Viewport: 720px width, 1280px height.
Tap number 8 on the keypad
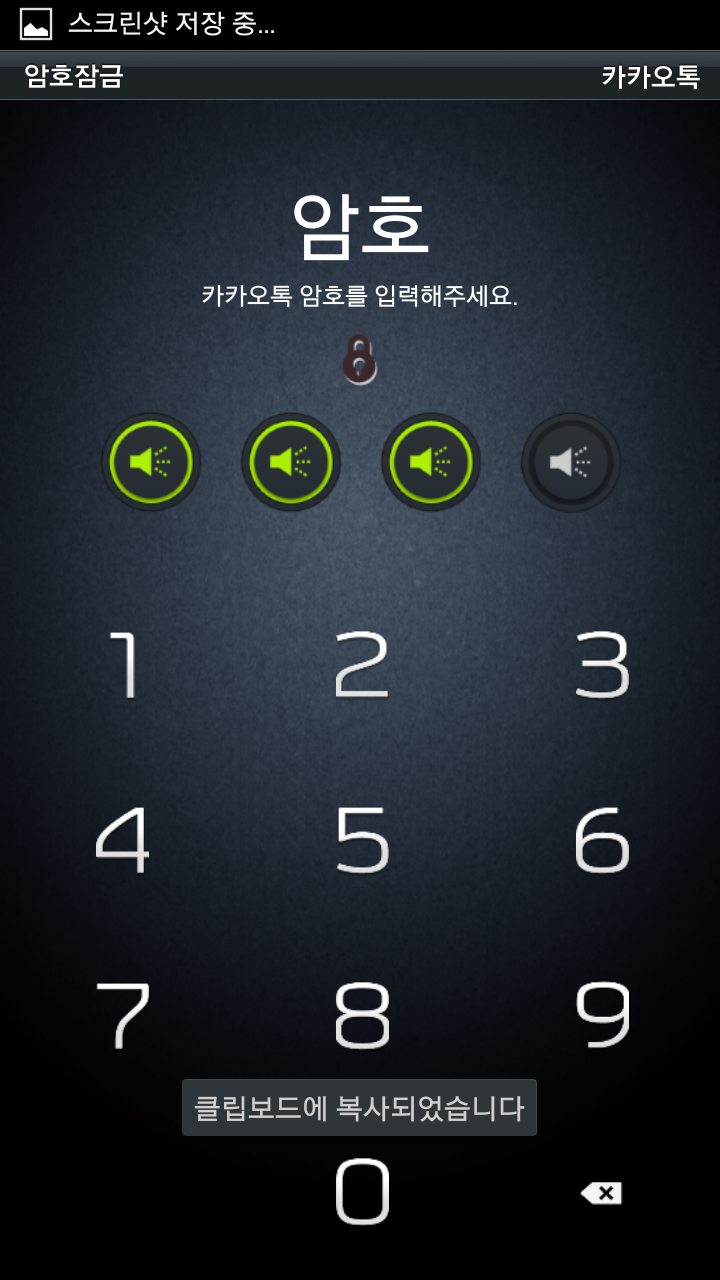click(x=361, y=1015)
